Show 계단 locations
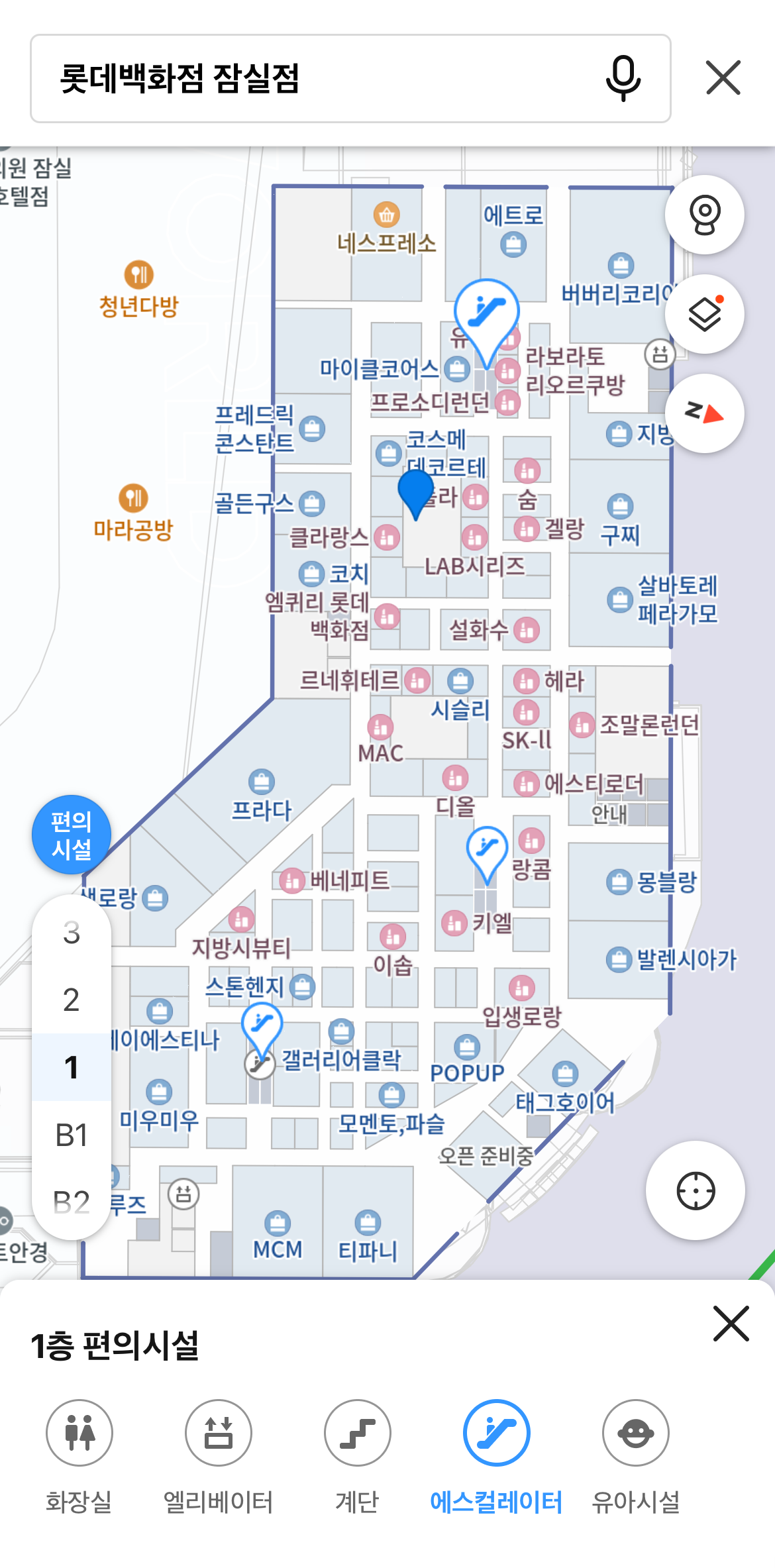Screen dimensions: 775x1568 [x=358, y=1432]
